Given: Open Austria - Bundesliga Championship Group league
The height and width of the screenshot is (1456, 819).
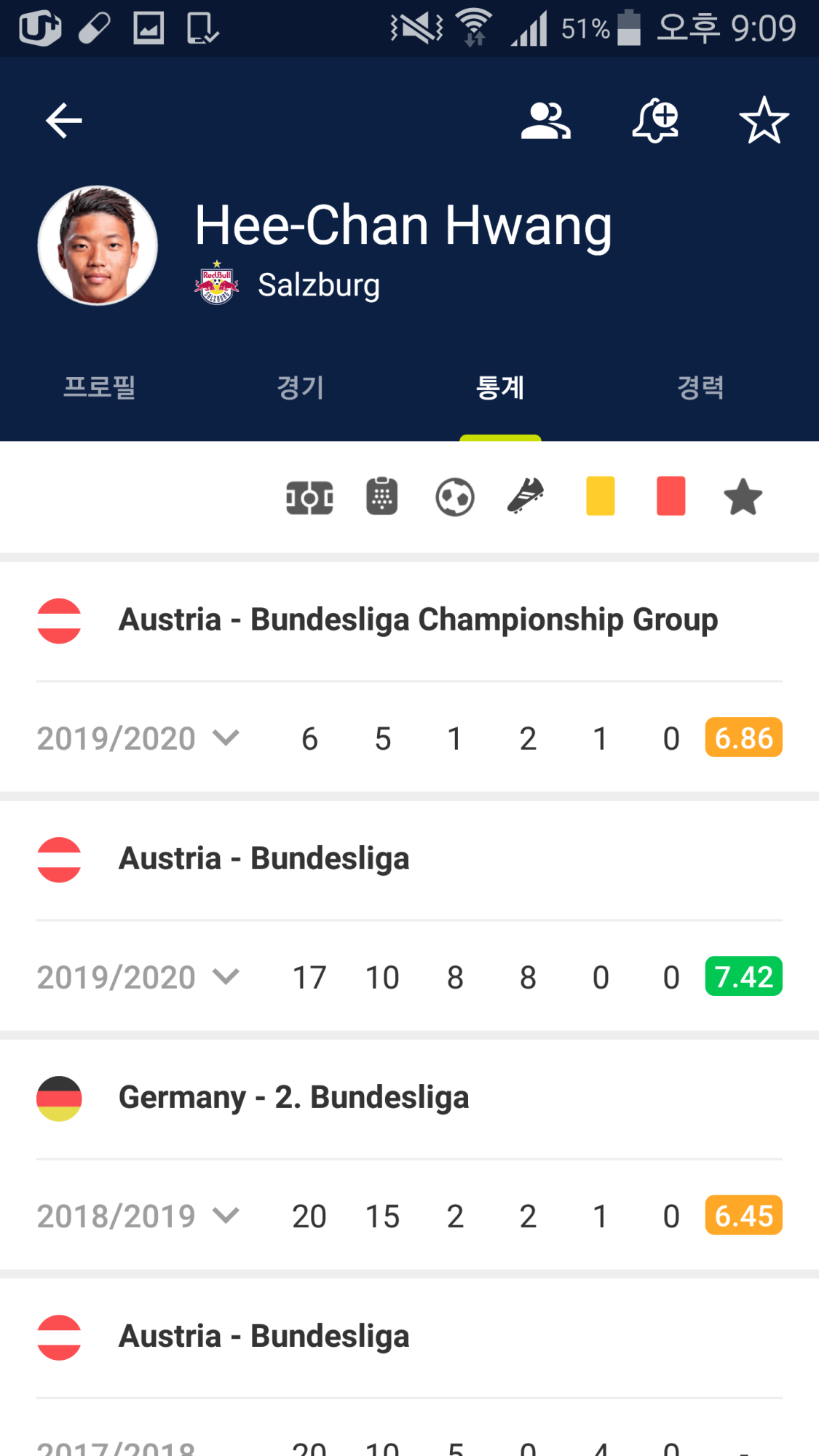Looking at the screenshot, I should tap(418, 620).
